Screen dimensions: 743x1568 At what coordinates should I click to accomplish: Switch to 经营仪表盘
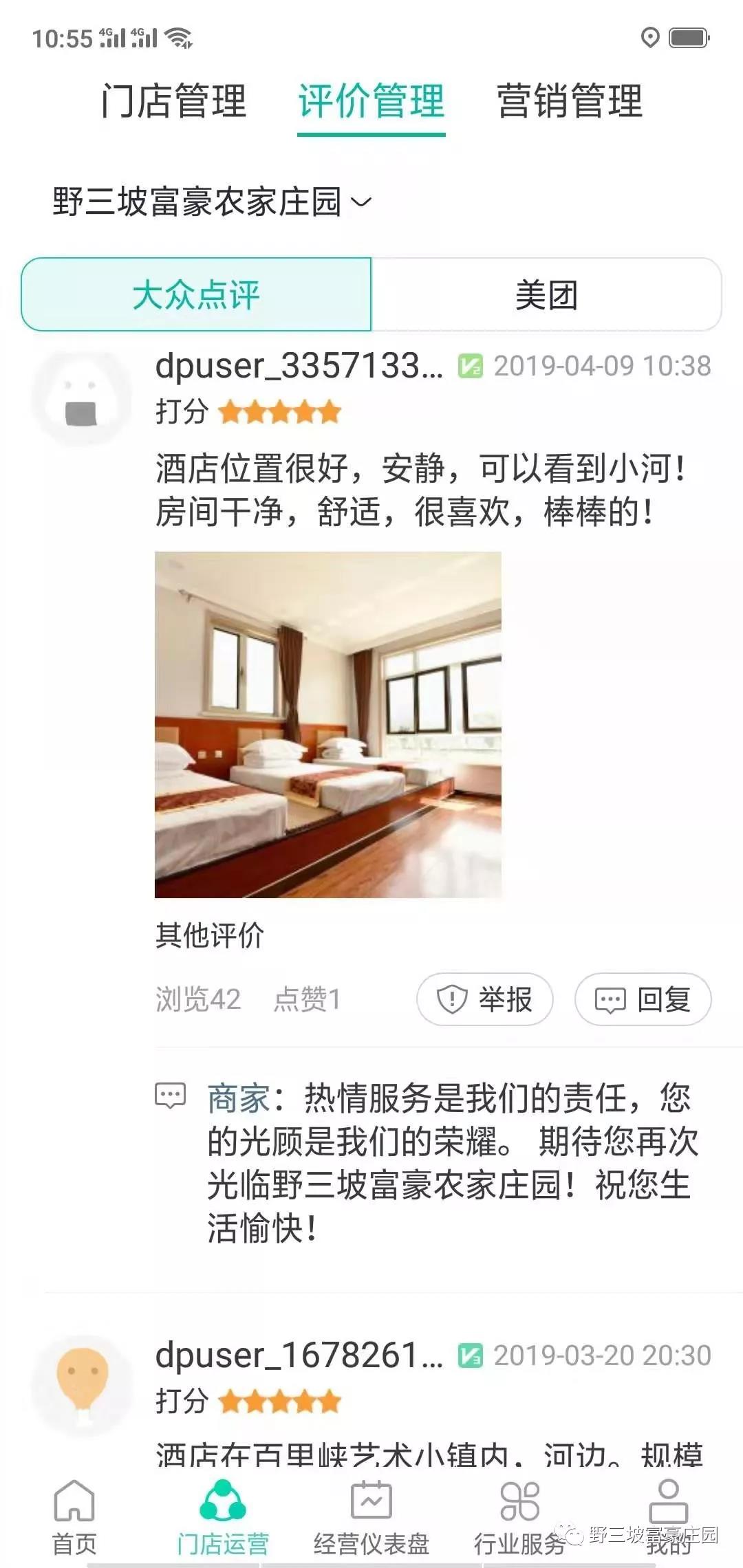click(x=371, y=1516)
